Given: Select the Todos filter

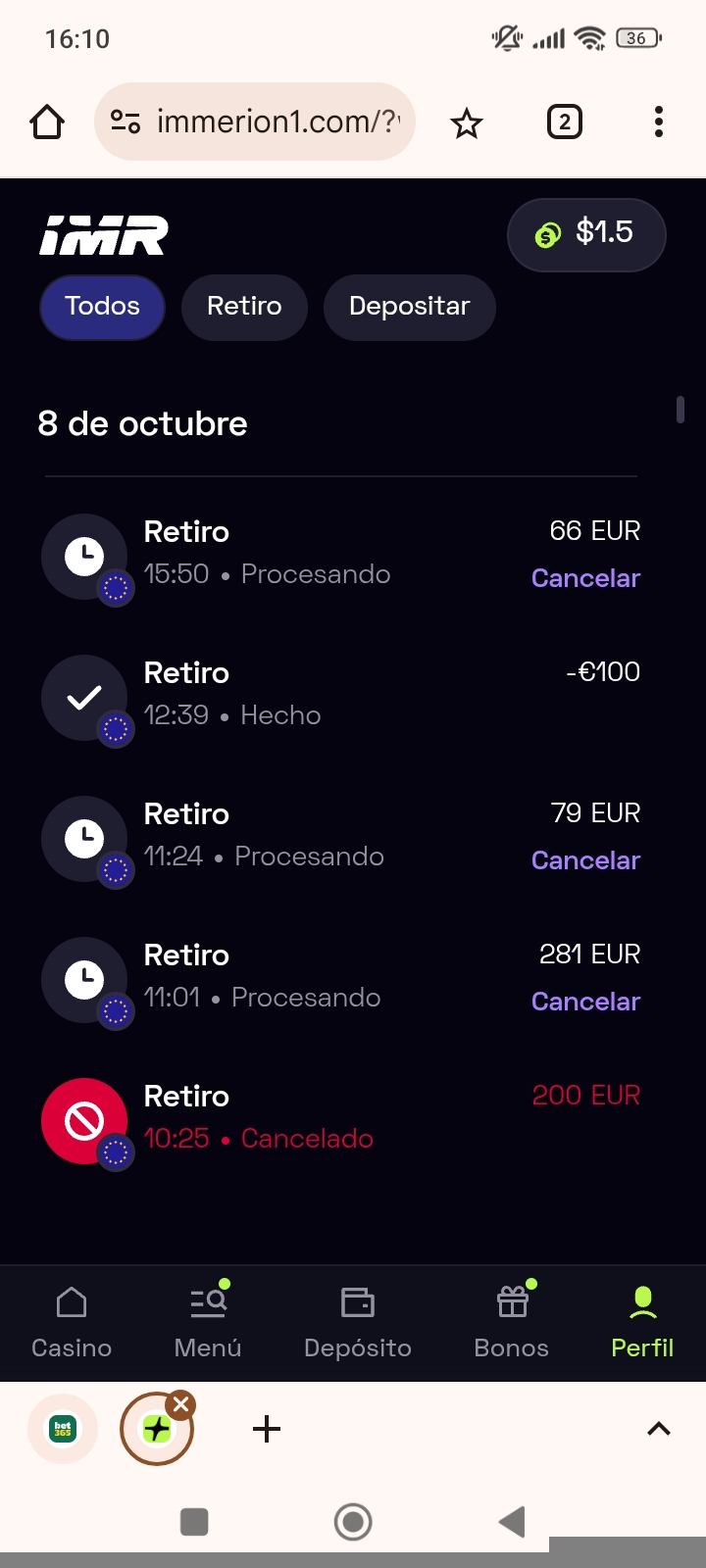Looking at the screenshot, I should click(102, 307).
